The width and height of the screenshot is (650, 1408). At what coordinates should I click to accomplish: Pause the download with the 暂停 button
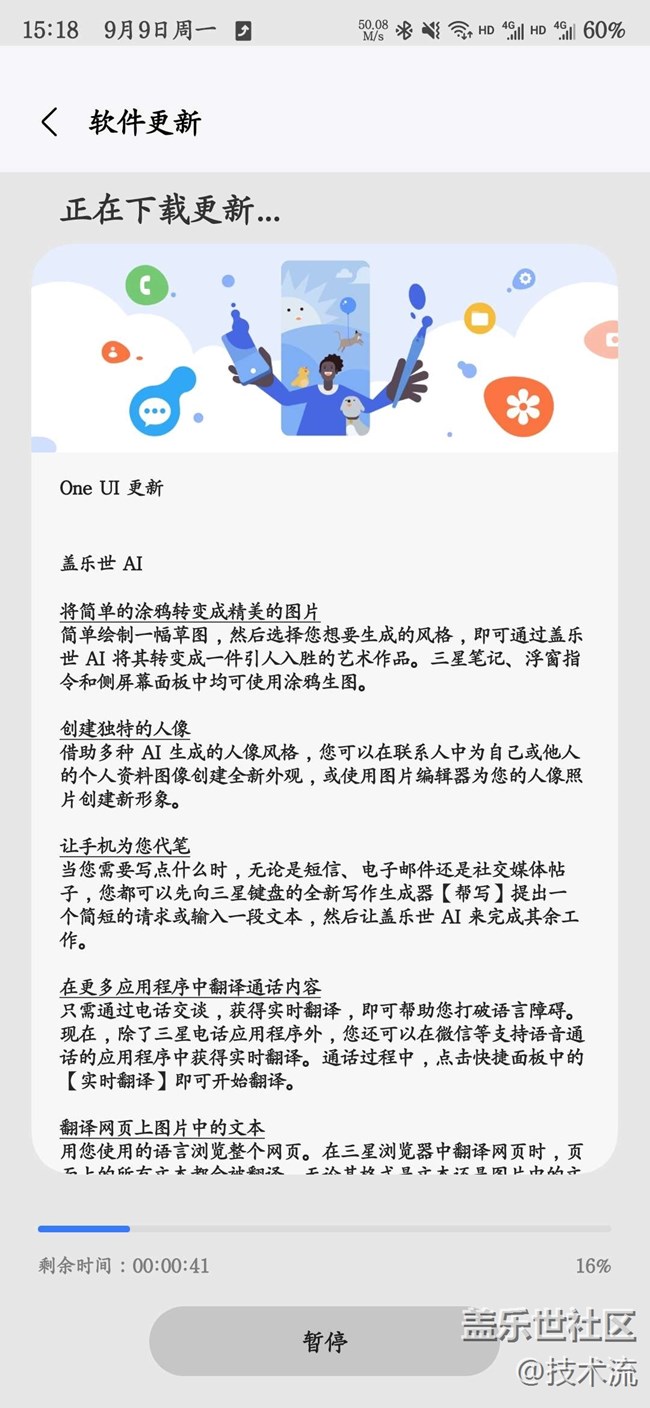(324, 1341)
